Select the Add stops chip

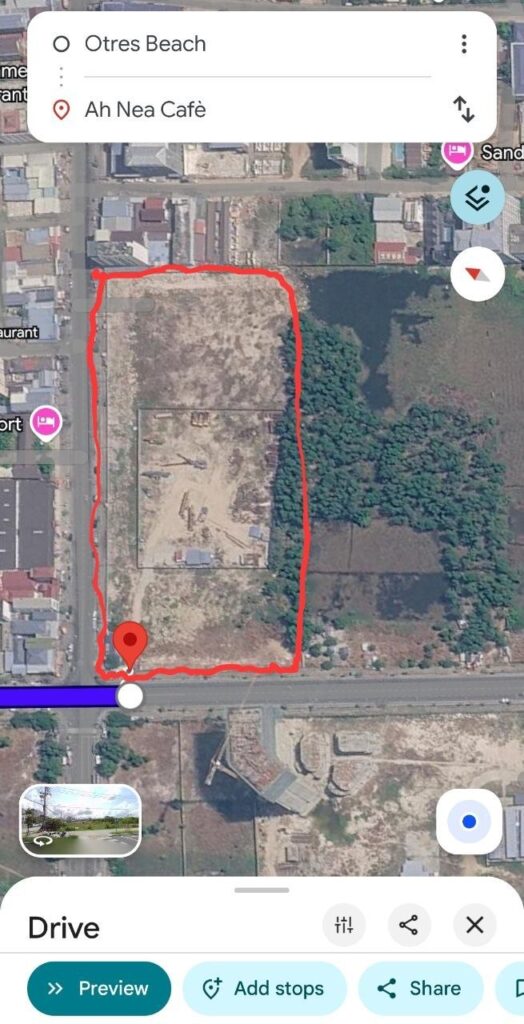pos(265,988)
